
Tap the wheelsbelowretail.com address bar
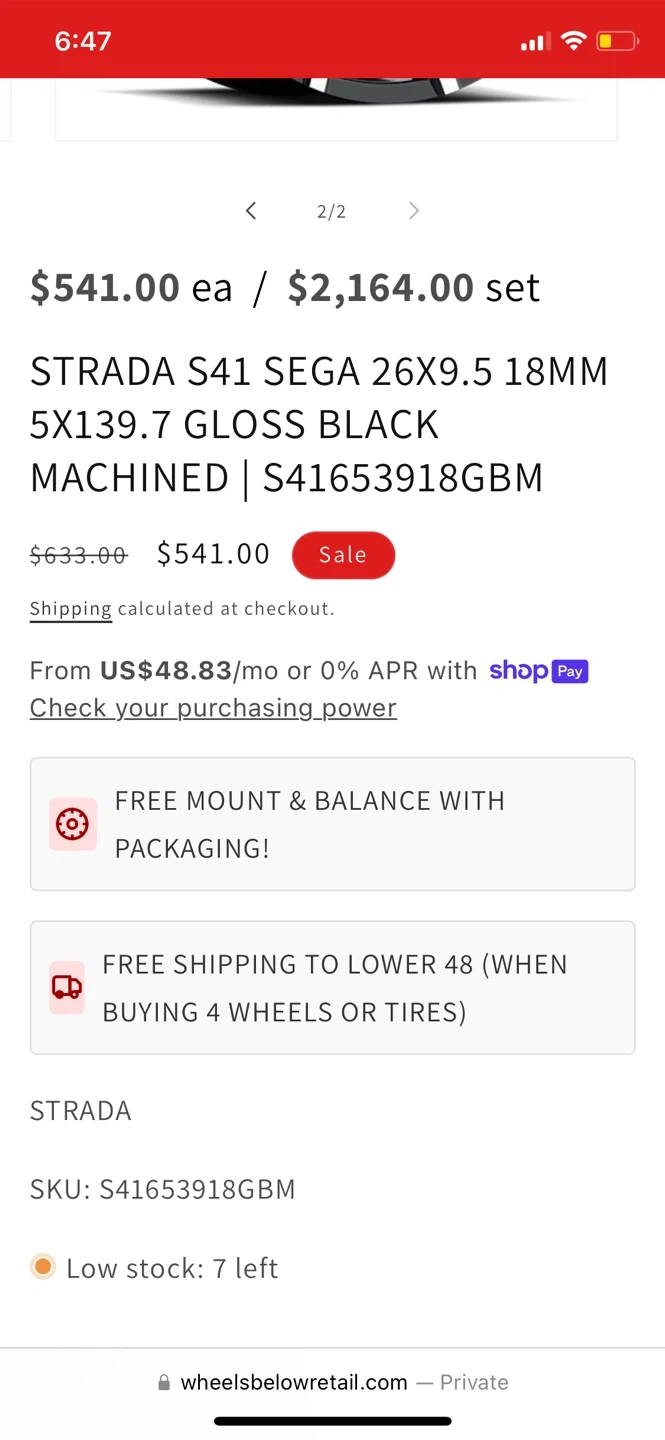point(333,1382)
